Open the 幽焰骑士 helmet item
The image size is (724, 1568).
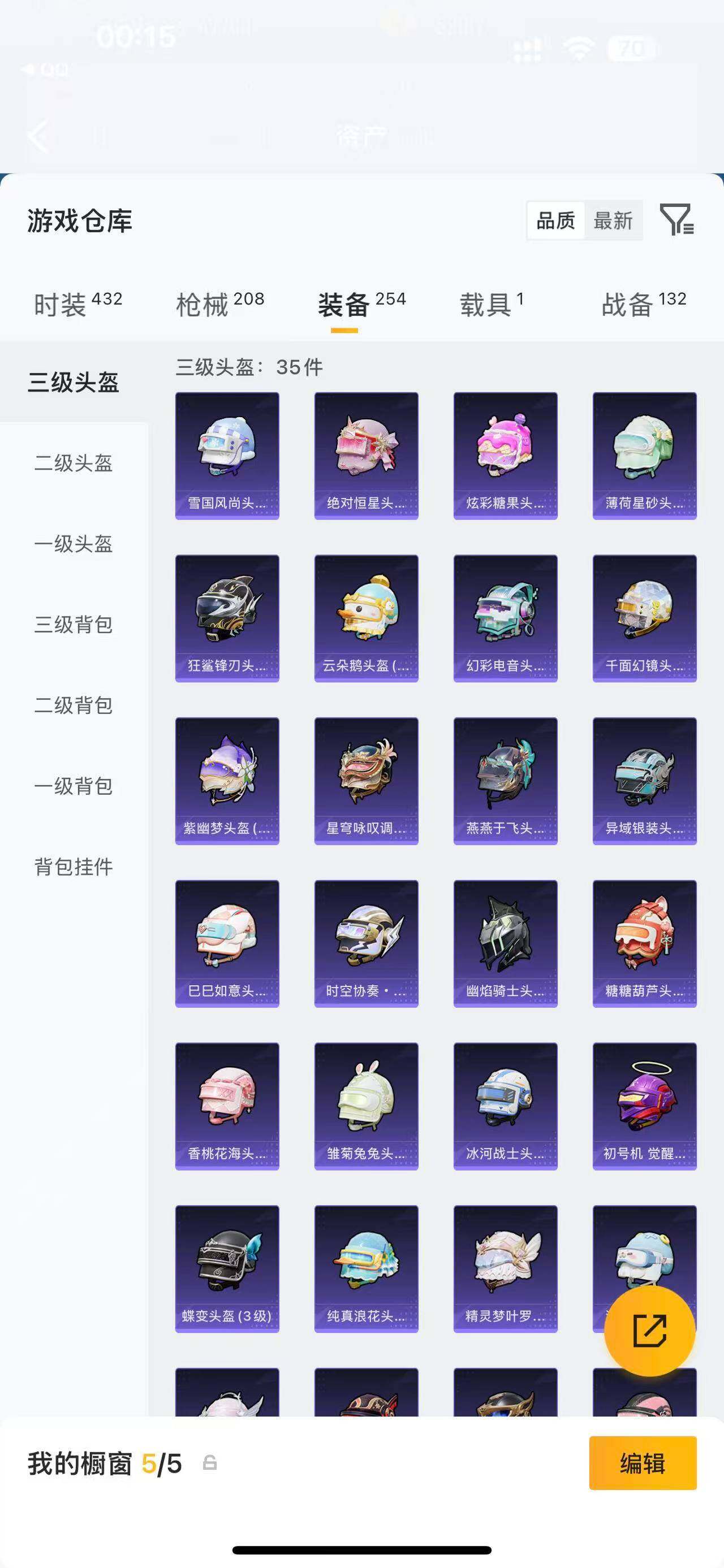[x=506, y=943]
